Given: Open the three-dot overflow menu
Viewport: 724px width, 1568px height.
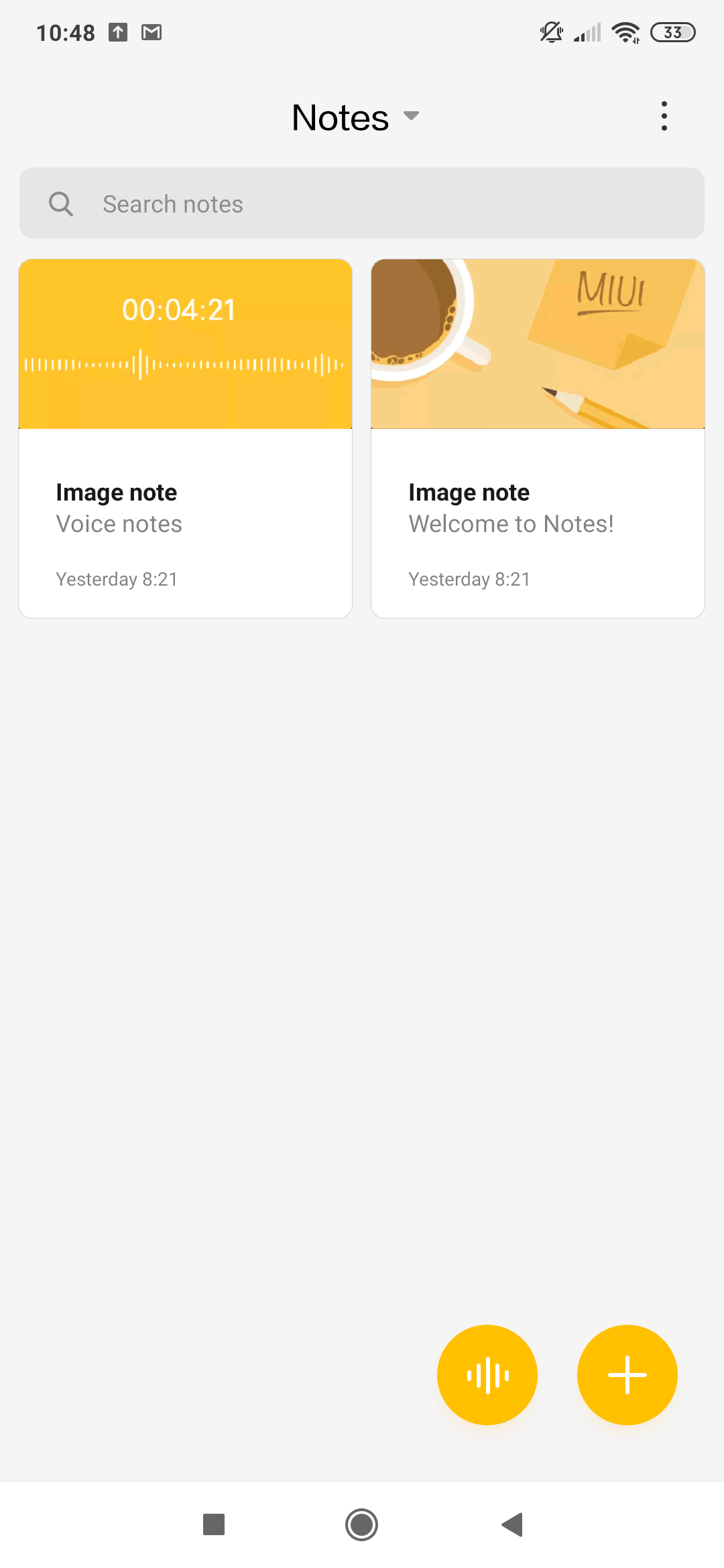Looking at the screenshot, I should [x=664, y=117].
